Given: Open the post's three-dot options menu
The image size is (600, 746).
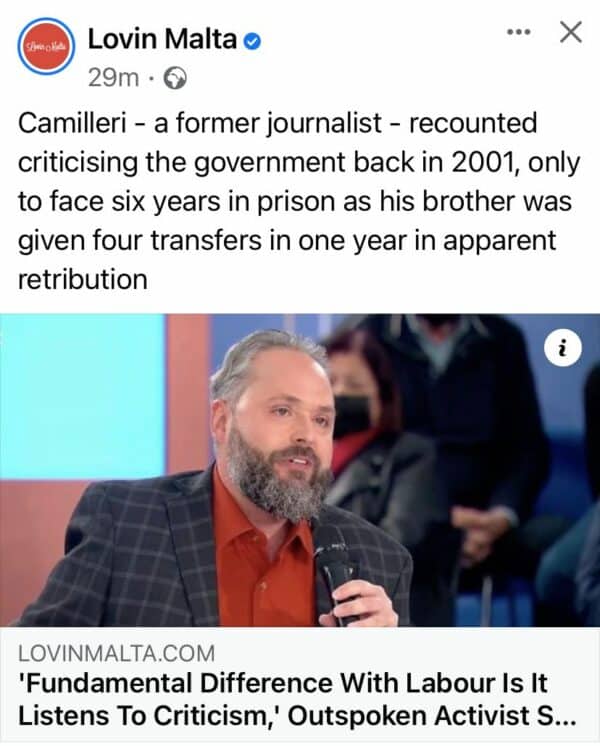Looking at the screenshot, I should 518,32.
